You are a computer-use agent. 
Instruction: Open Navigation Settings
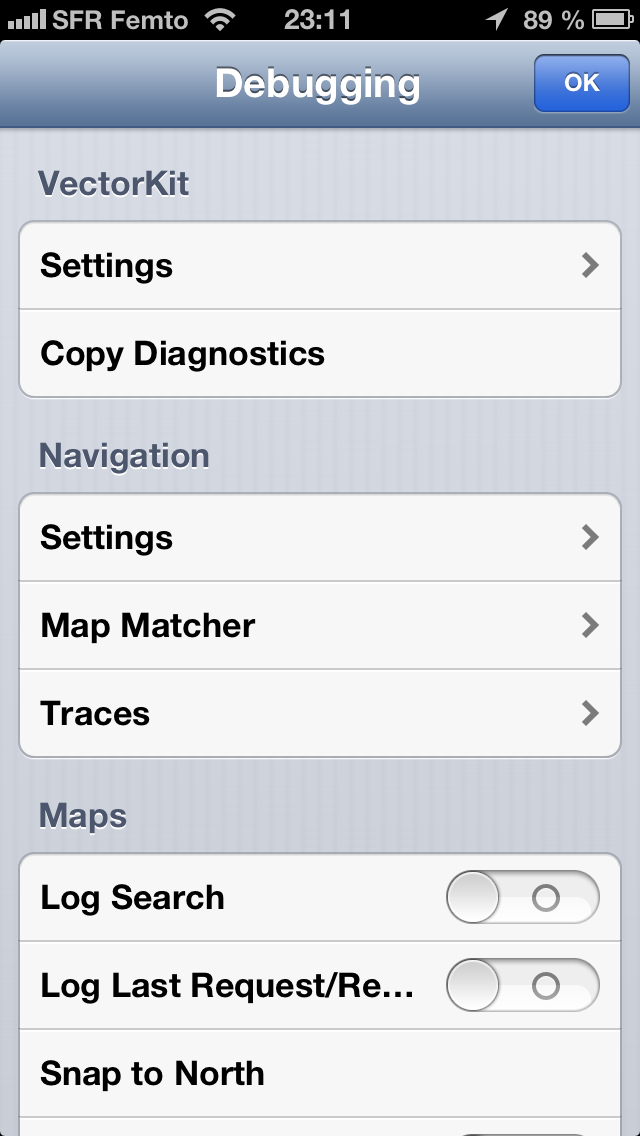click(320, 538)
